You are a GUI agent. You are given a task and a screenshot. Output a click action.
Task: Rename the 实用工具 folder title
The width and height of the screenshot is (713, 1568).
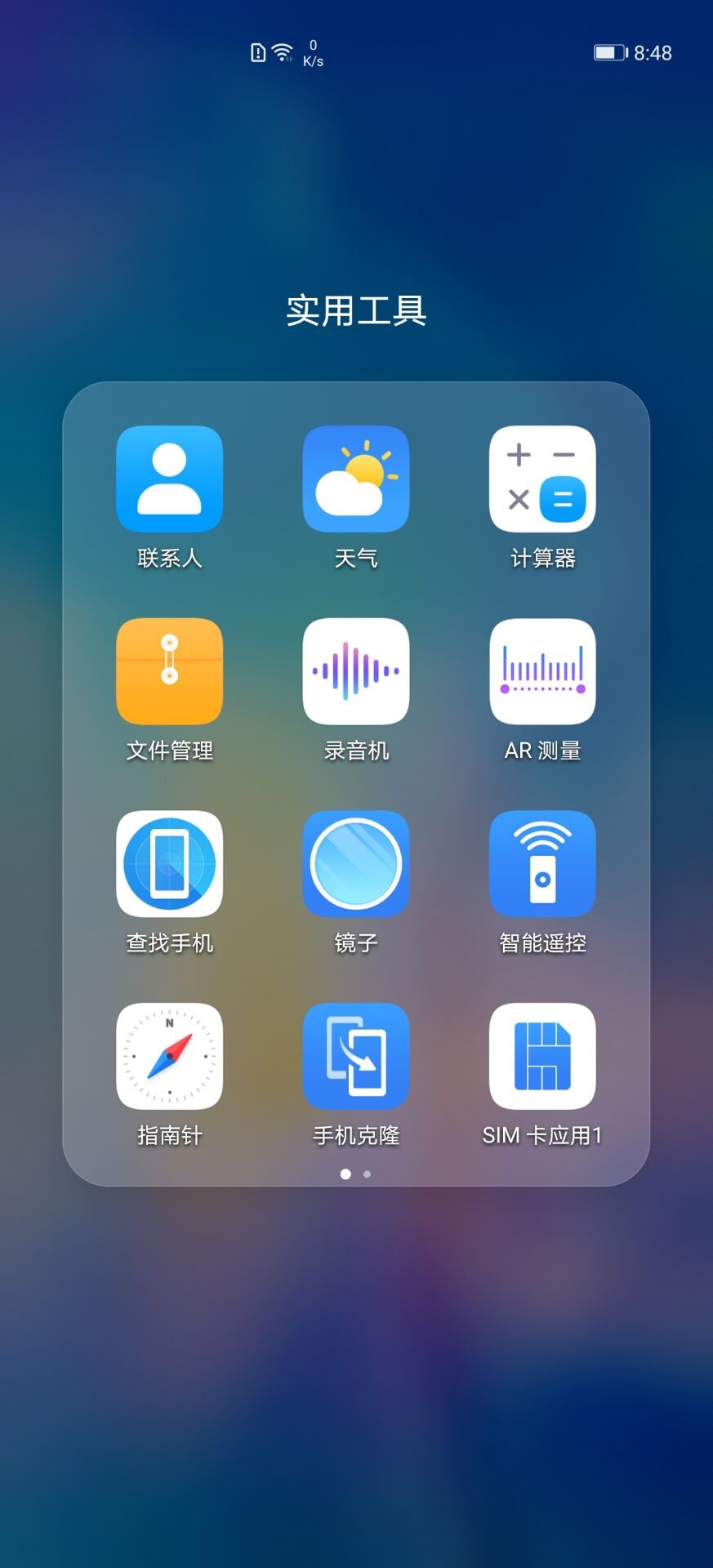tap(356, 311)
